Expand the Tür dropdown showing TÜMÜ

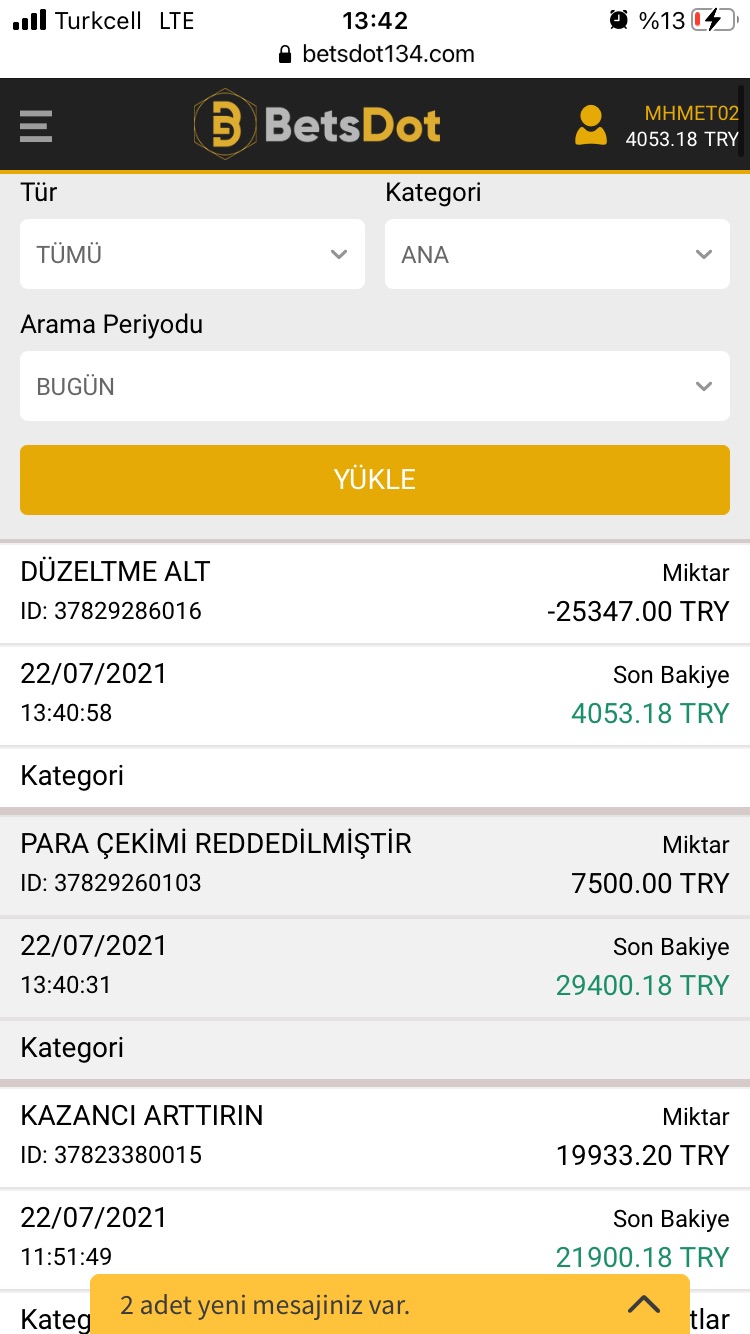click(192, 254)
